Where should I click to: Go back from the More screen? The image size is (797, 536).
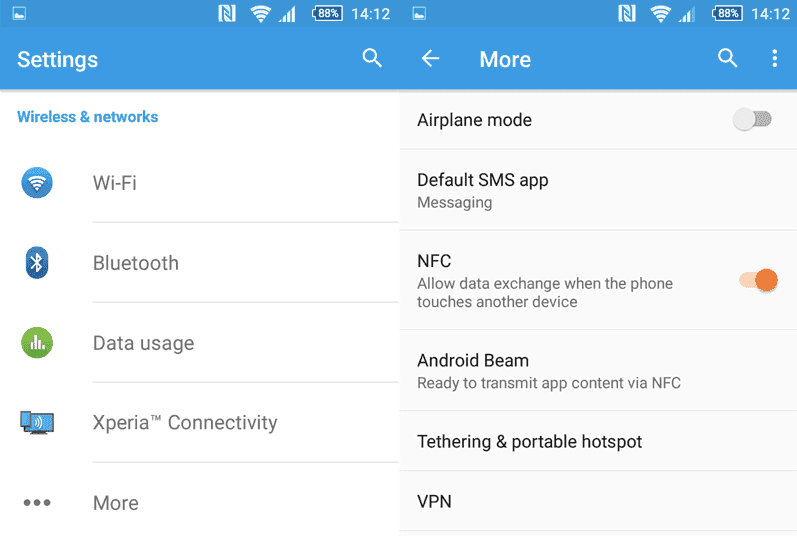pyautogui.click(x=430, y=59)
